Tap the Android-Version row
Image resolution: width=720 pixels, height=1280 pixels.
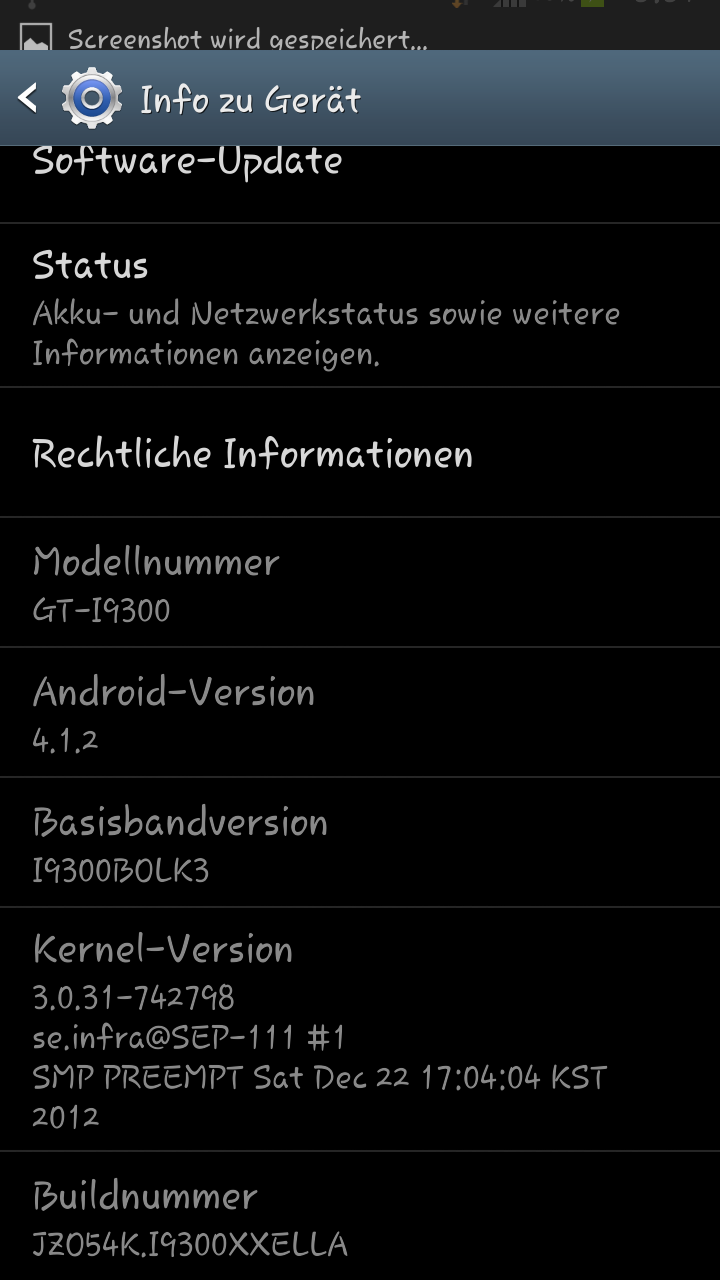pyautogui.click(x=360, y=712)
